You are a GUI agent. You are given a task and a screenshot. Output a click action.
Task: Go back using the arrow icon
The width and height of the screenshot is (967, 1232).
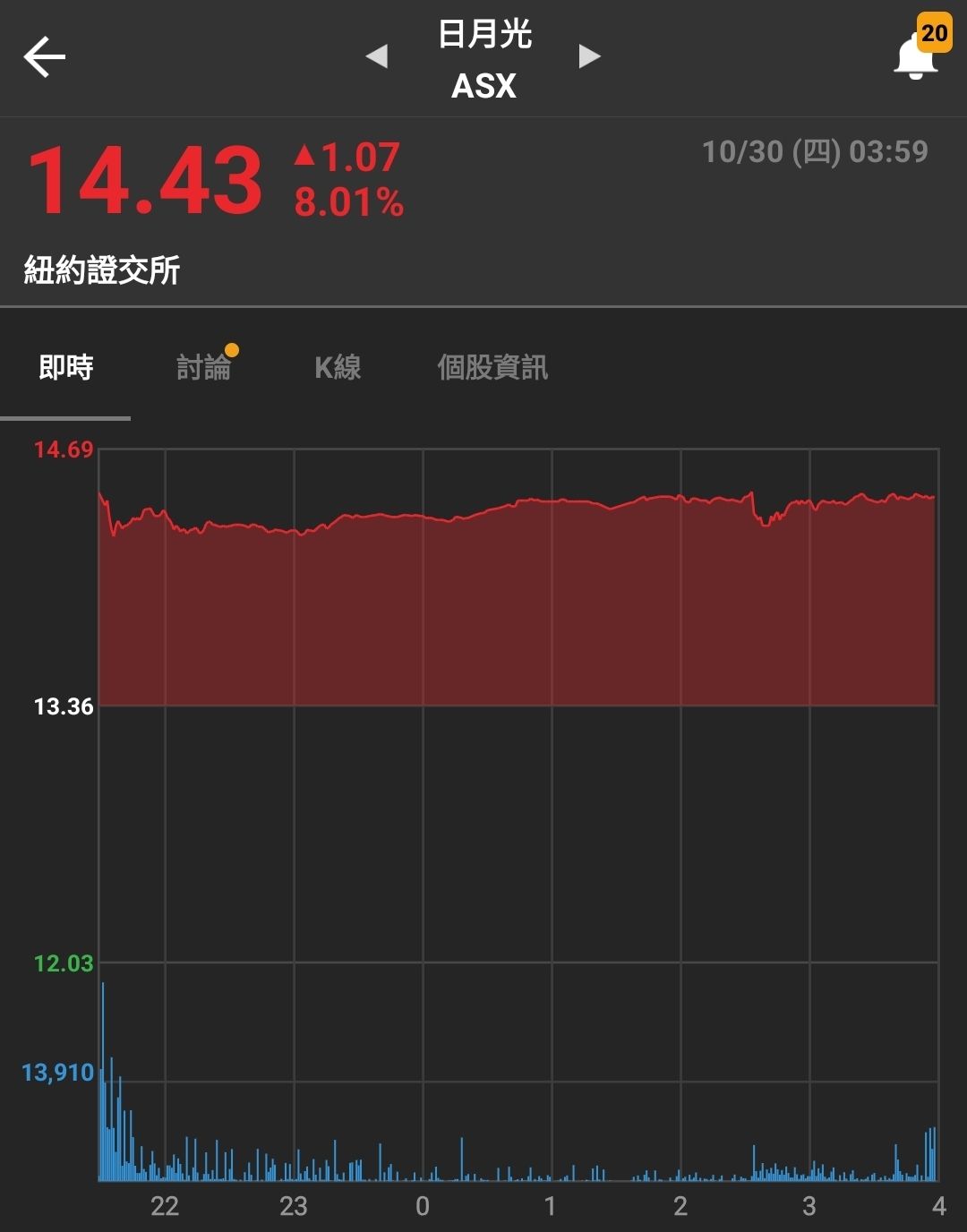[x=45, y=58]
